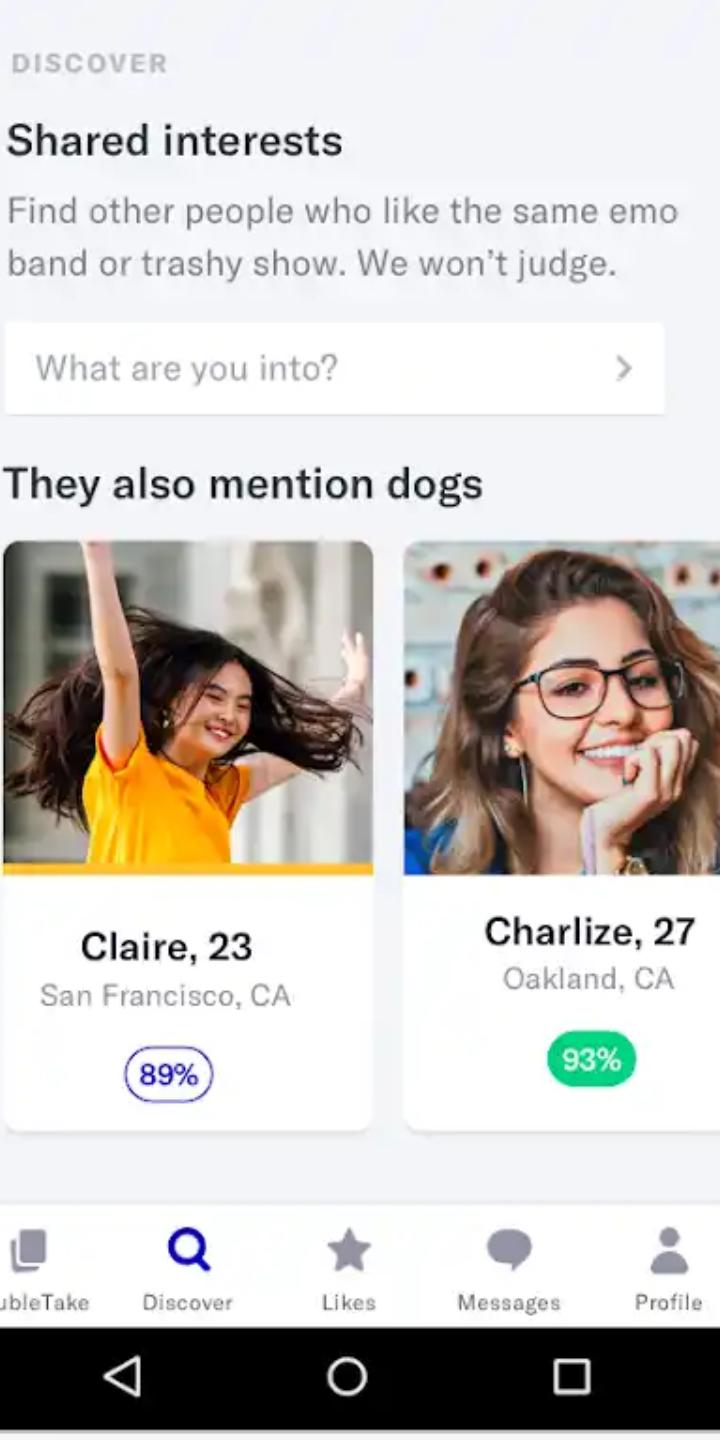The image size is (720, 1440).
Task: Open Claire's profile card
Action: tap(188, 835)
